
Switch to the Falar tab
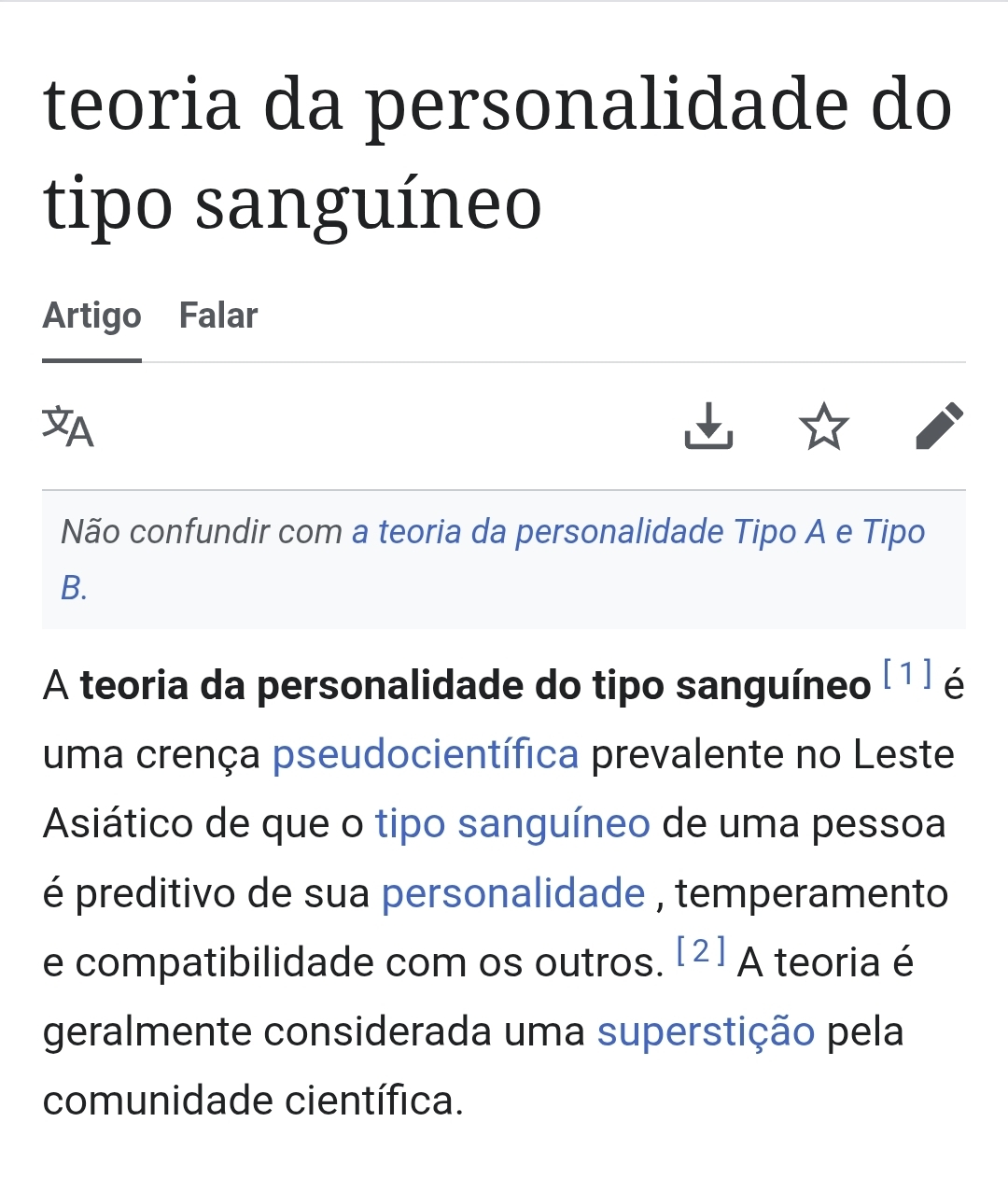click(x=217, y=316)
